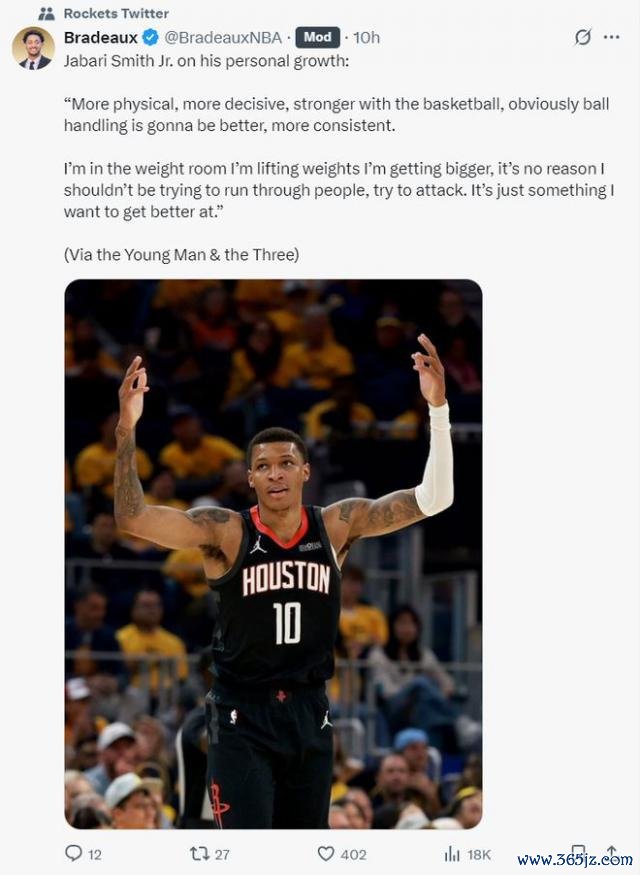Like the Jabari Smith Jr. post

(327, 853)
